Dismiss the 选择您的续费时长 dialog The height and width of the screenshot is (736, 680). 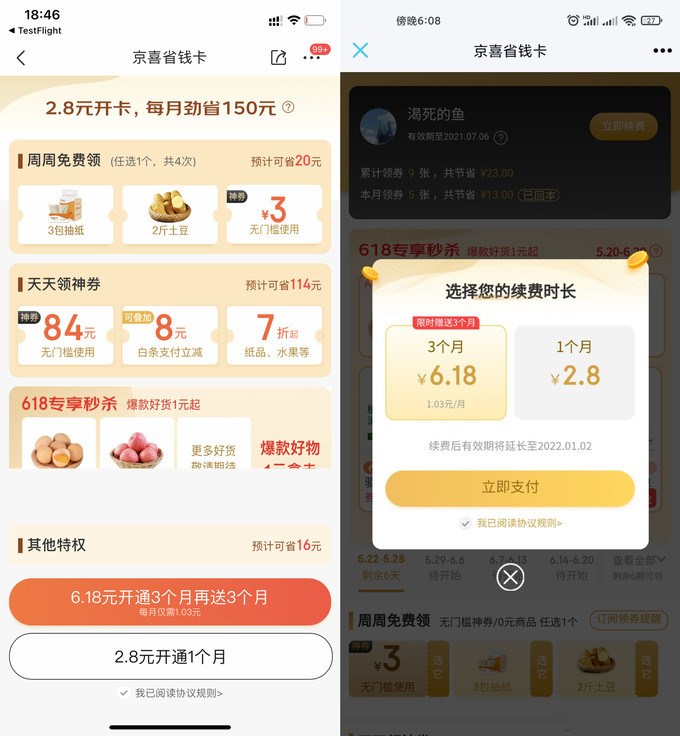click(x=510, y=577)
